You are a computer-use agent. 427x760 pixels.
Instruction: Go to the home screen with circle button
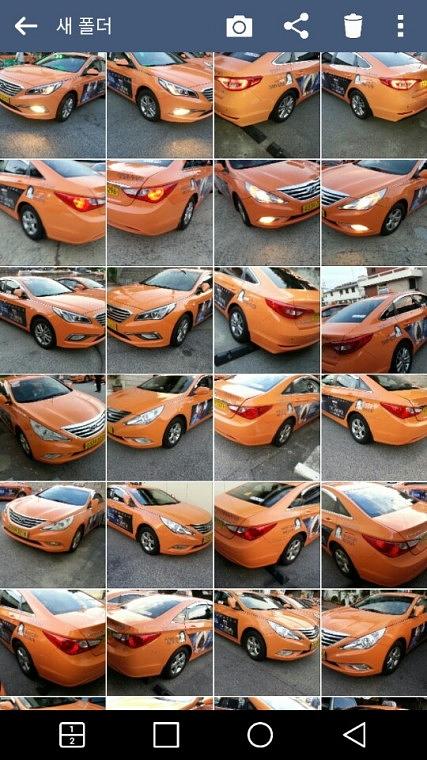pos(260,735)
